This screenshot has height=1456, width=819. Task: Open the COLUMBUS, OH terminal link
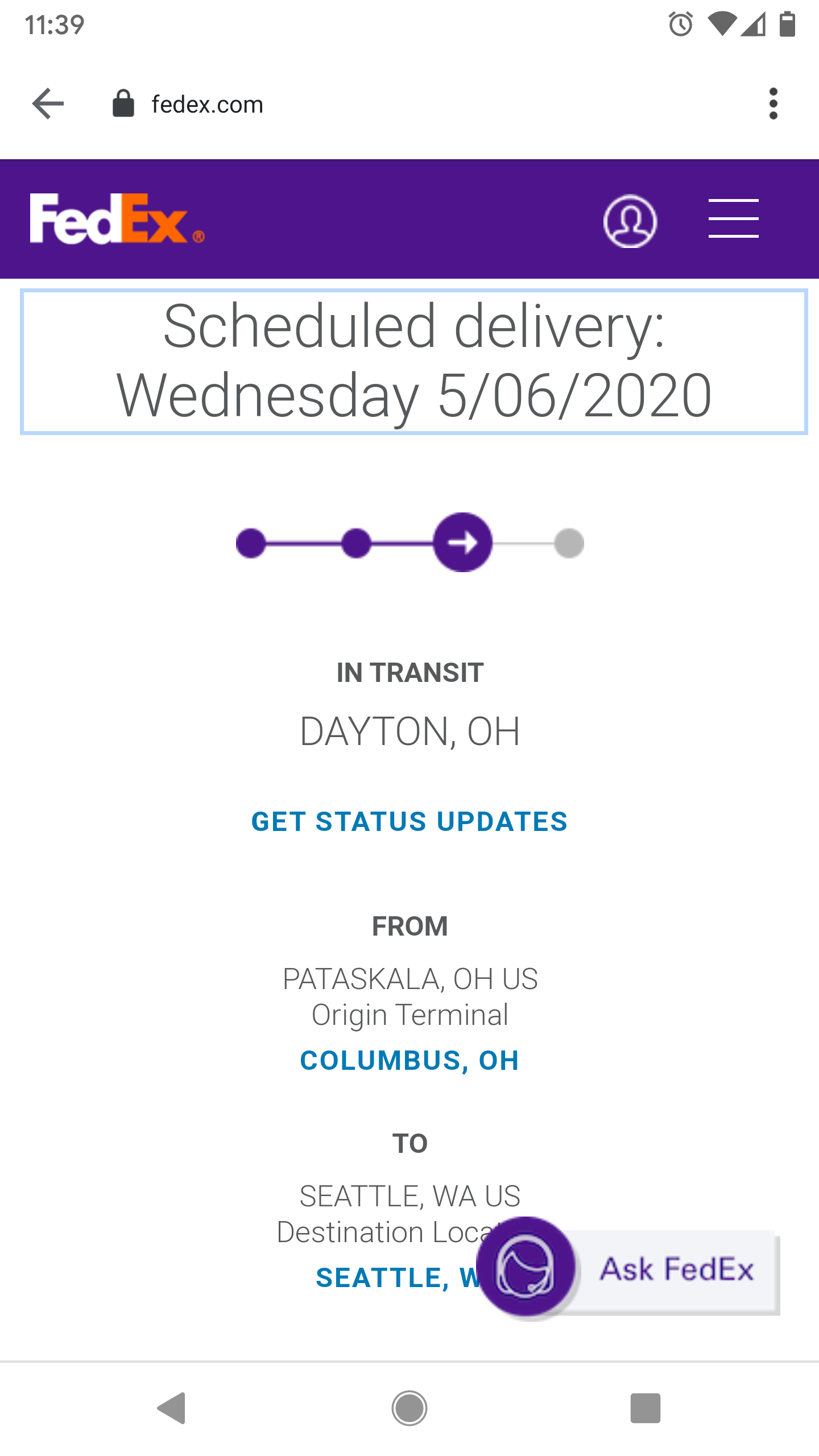[409, 1061]
